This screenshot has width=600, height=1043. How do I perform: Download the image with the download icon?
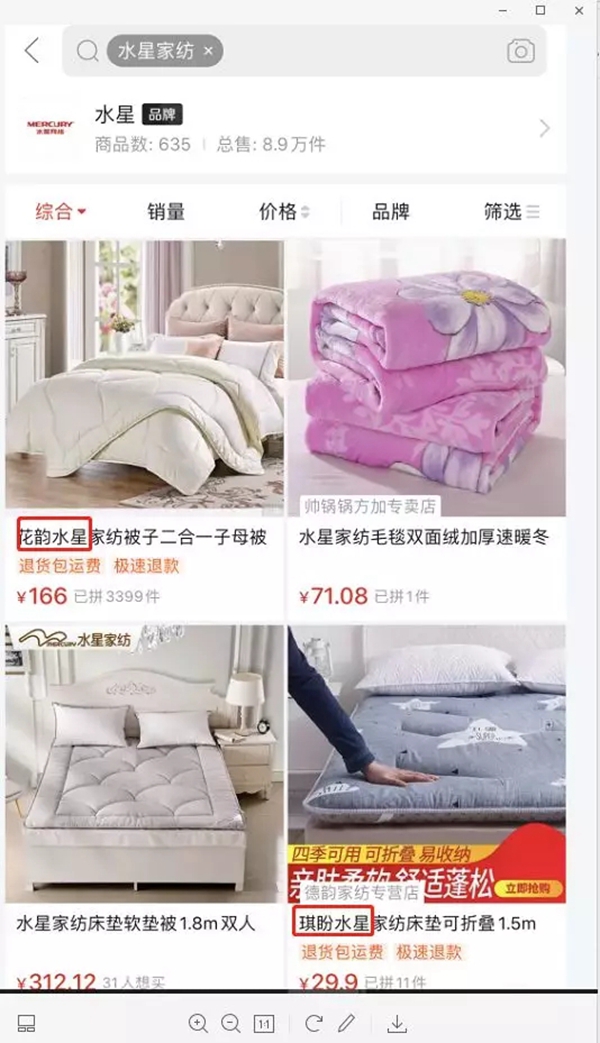397,1023
